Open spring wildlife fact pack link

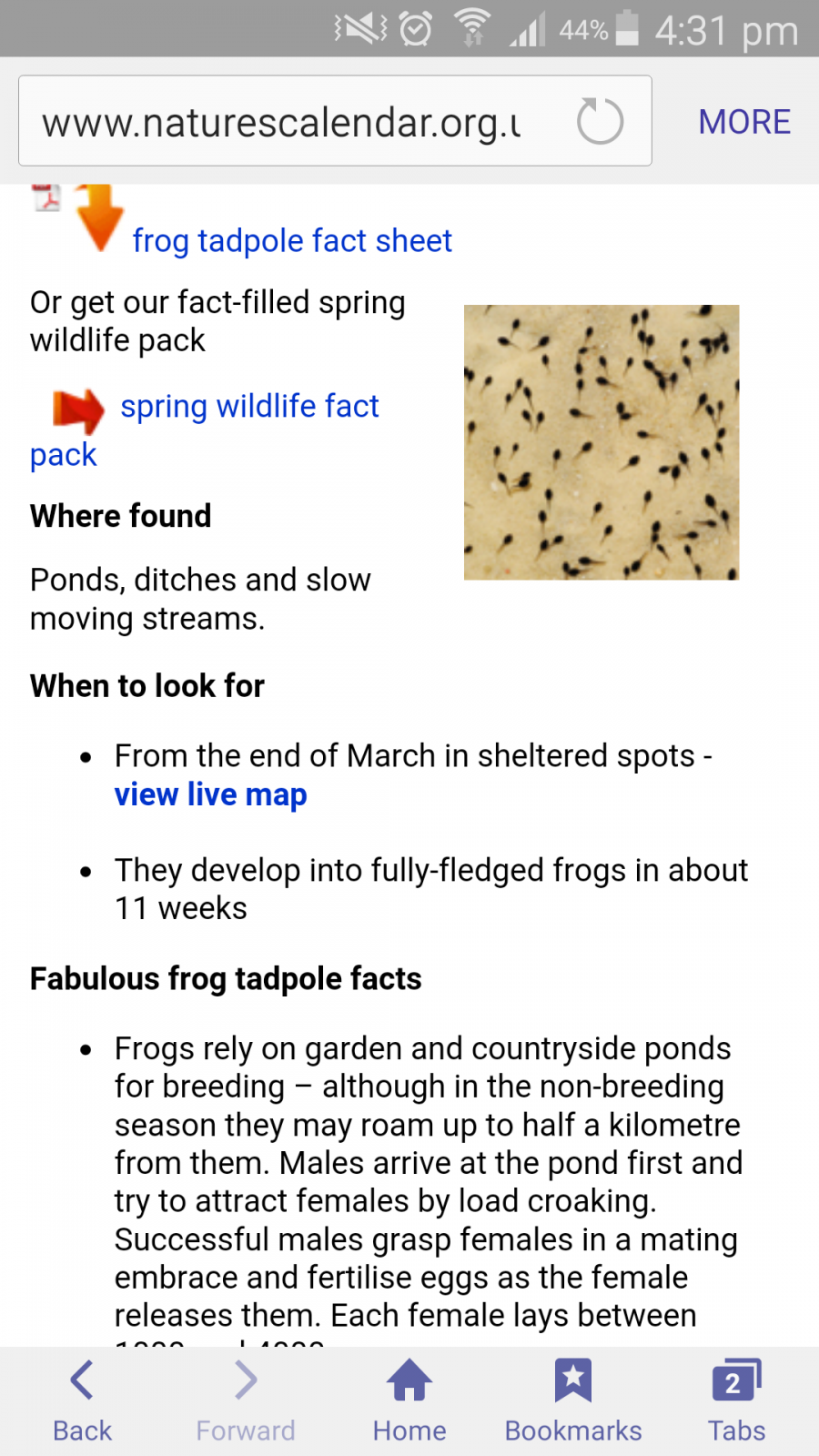pyautogui.click(x=248, y=407)
